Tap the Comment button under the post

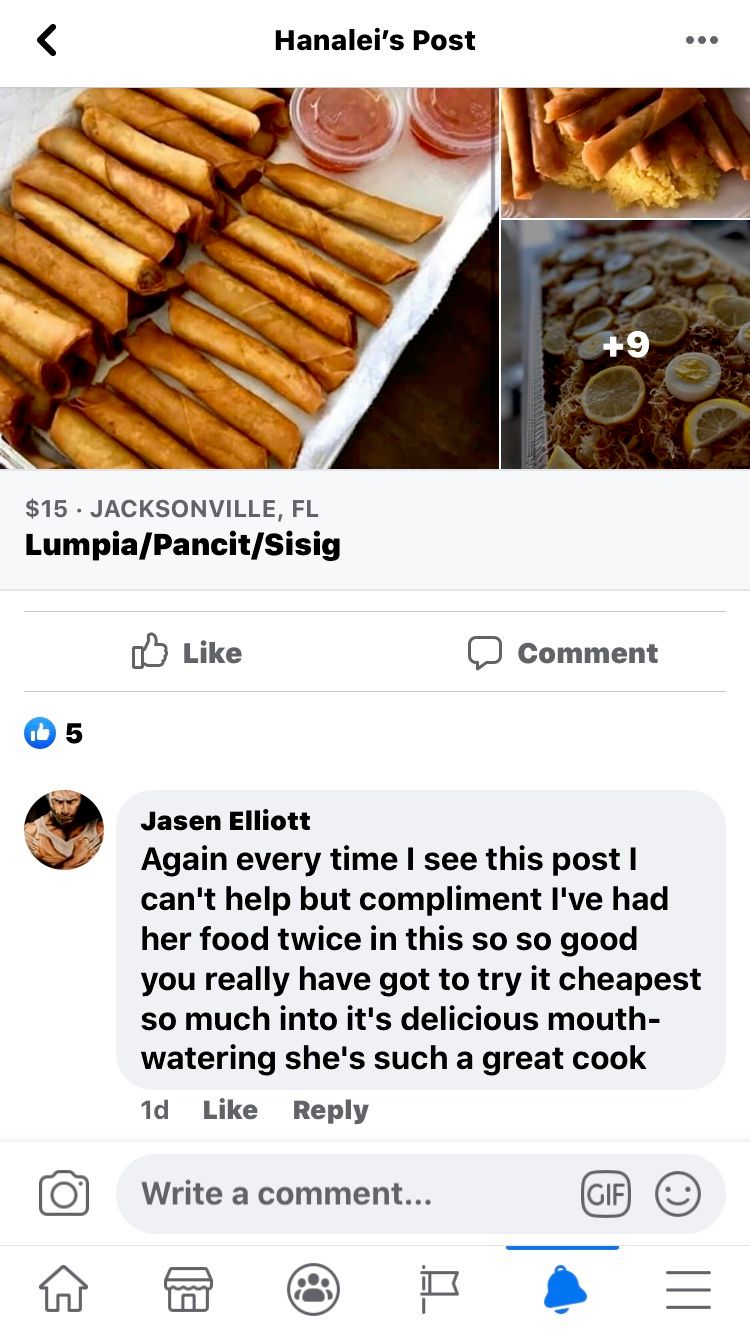(563, 653)
